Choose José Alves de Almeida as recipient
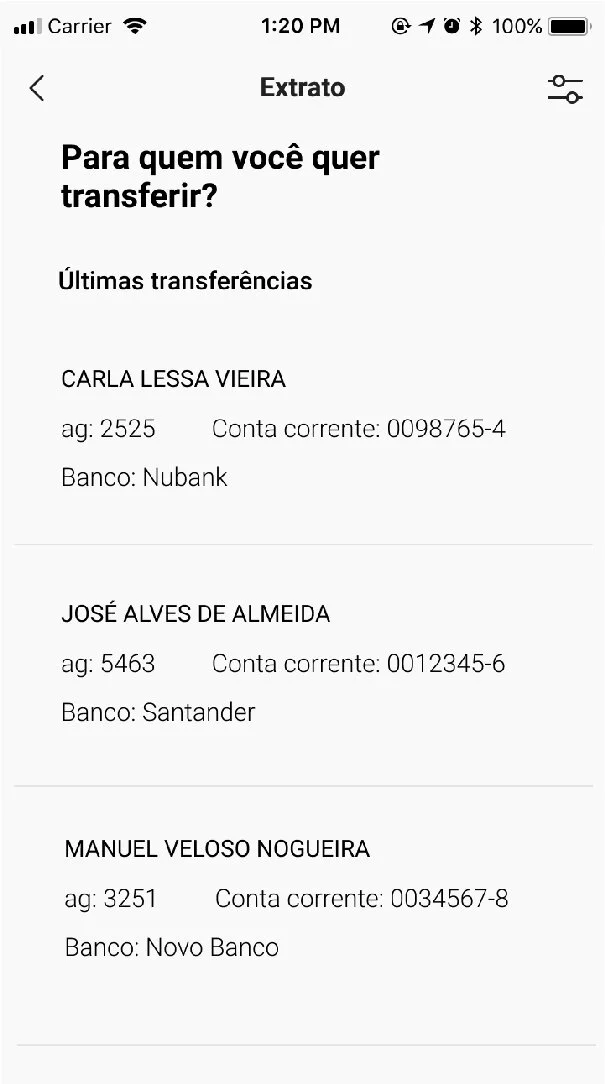 pyautogui.click(x=196, y=614)
